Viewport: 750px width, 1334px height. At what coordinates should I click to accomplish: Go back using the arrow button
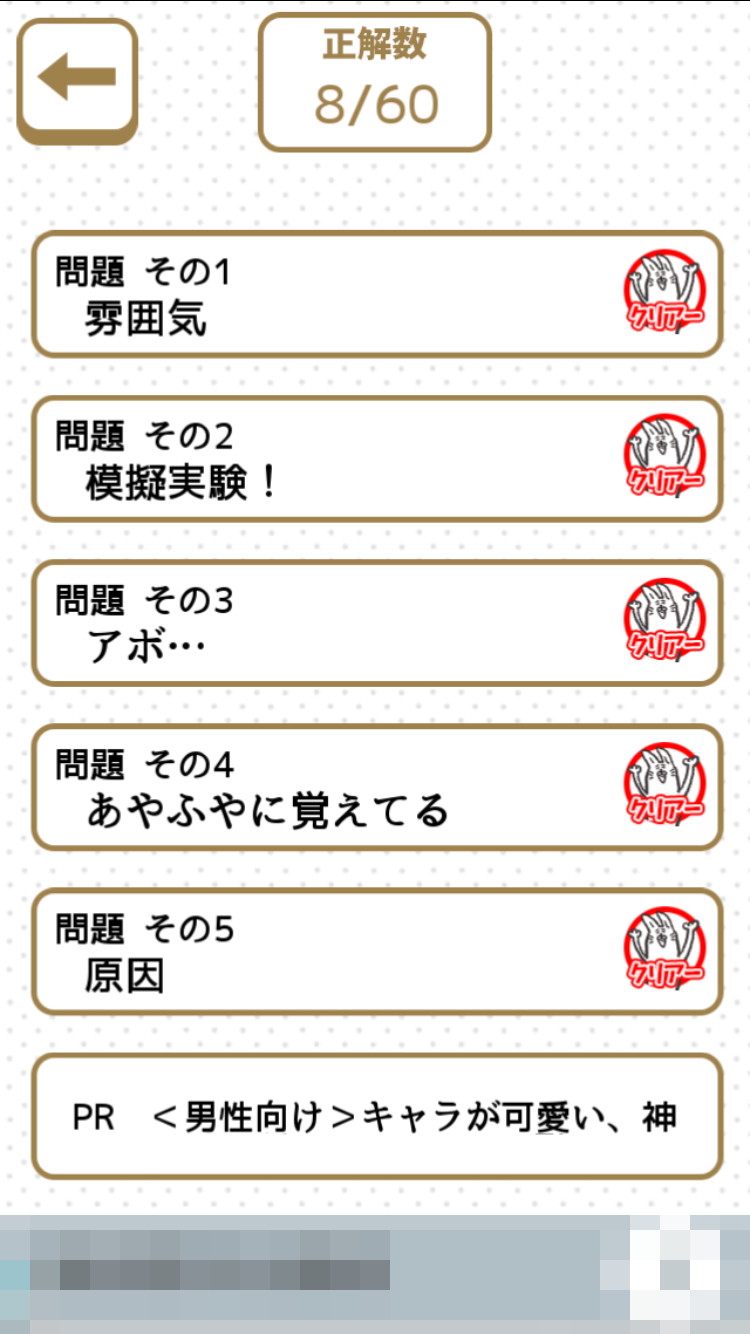77,80
